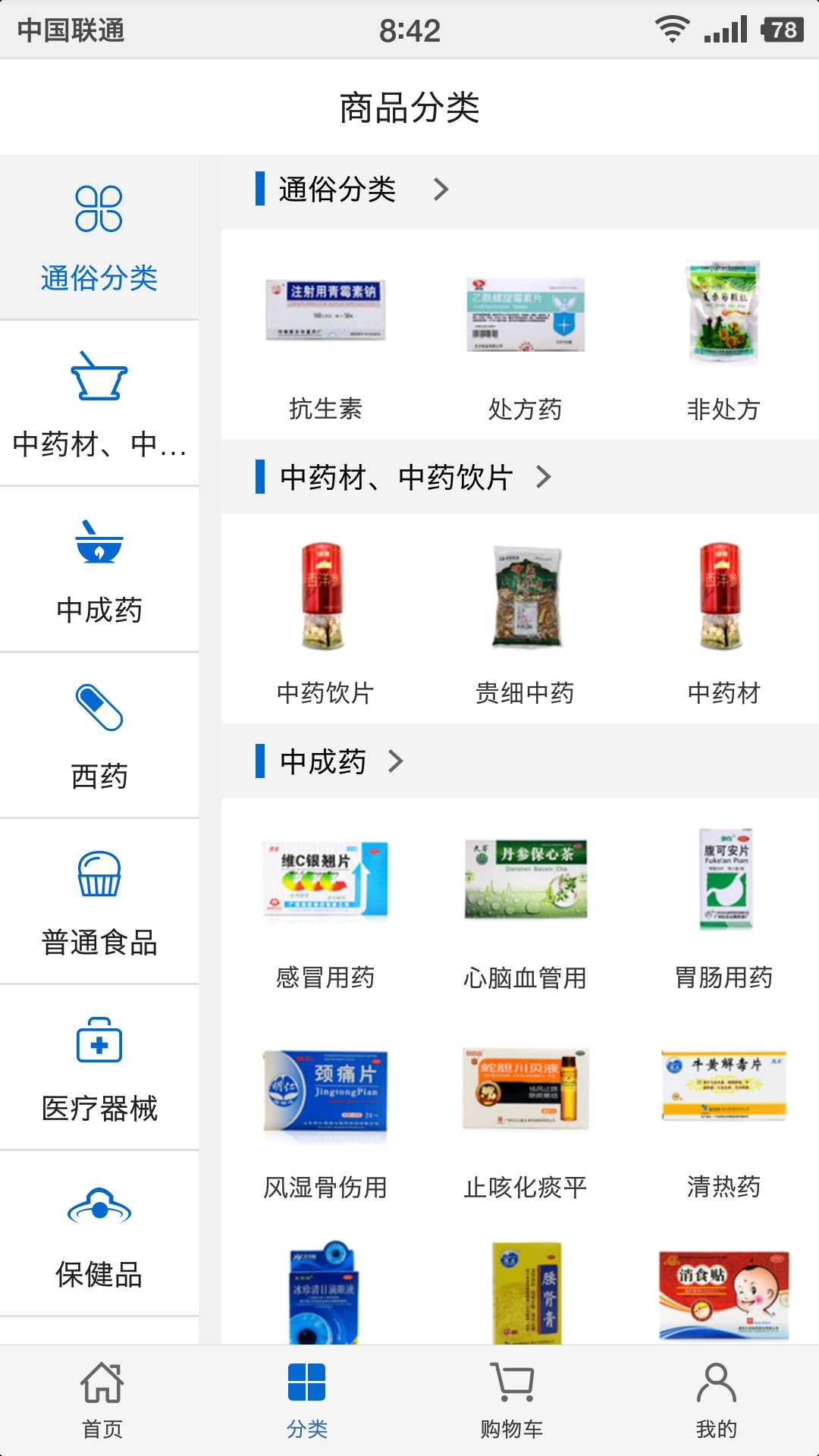Open the 西药 sidebar category
The width and height of the screenshot is (819, 1456).
(x=99, y=736)
